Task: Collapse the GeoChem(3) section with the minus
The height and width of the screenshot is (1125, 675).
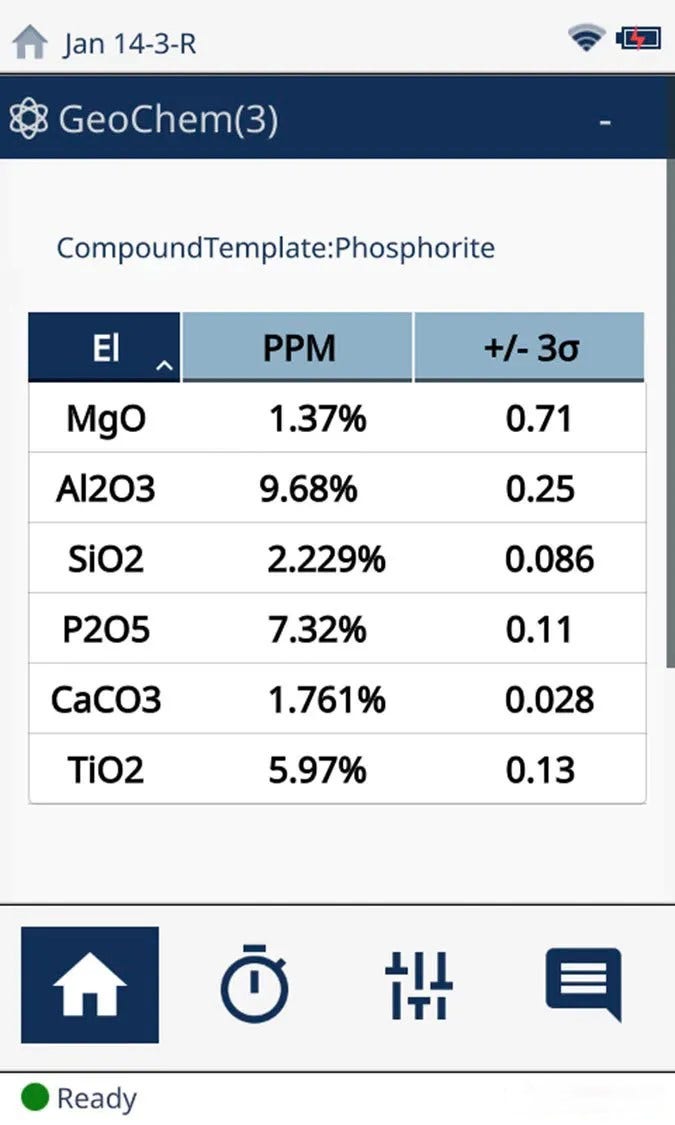Action: tap(604, 122)
